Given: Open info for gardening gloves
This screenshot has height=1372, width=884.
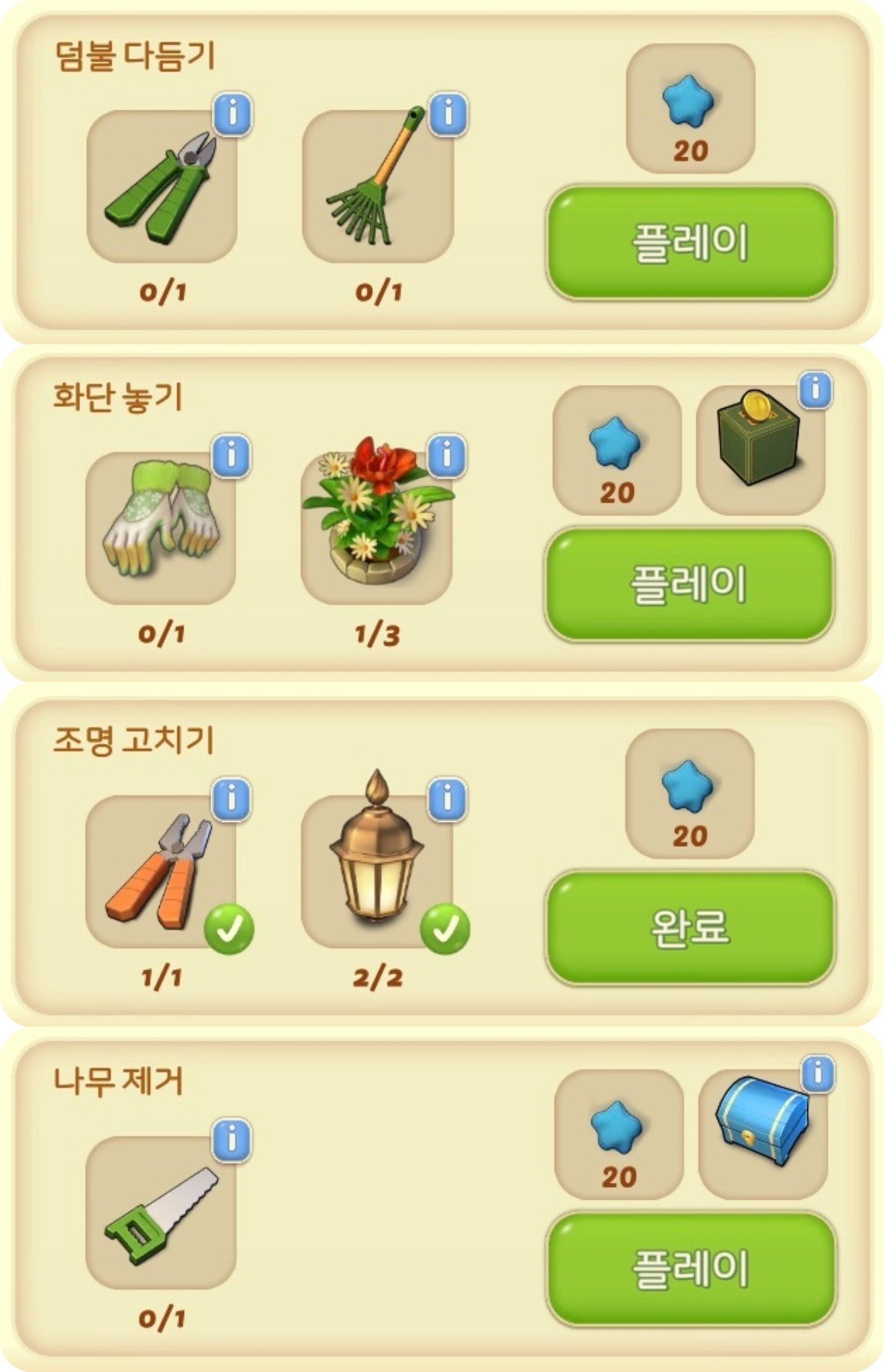Looking at the screenshot, I should [232, 456].
